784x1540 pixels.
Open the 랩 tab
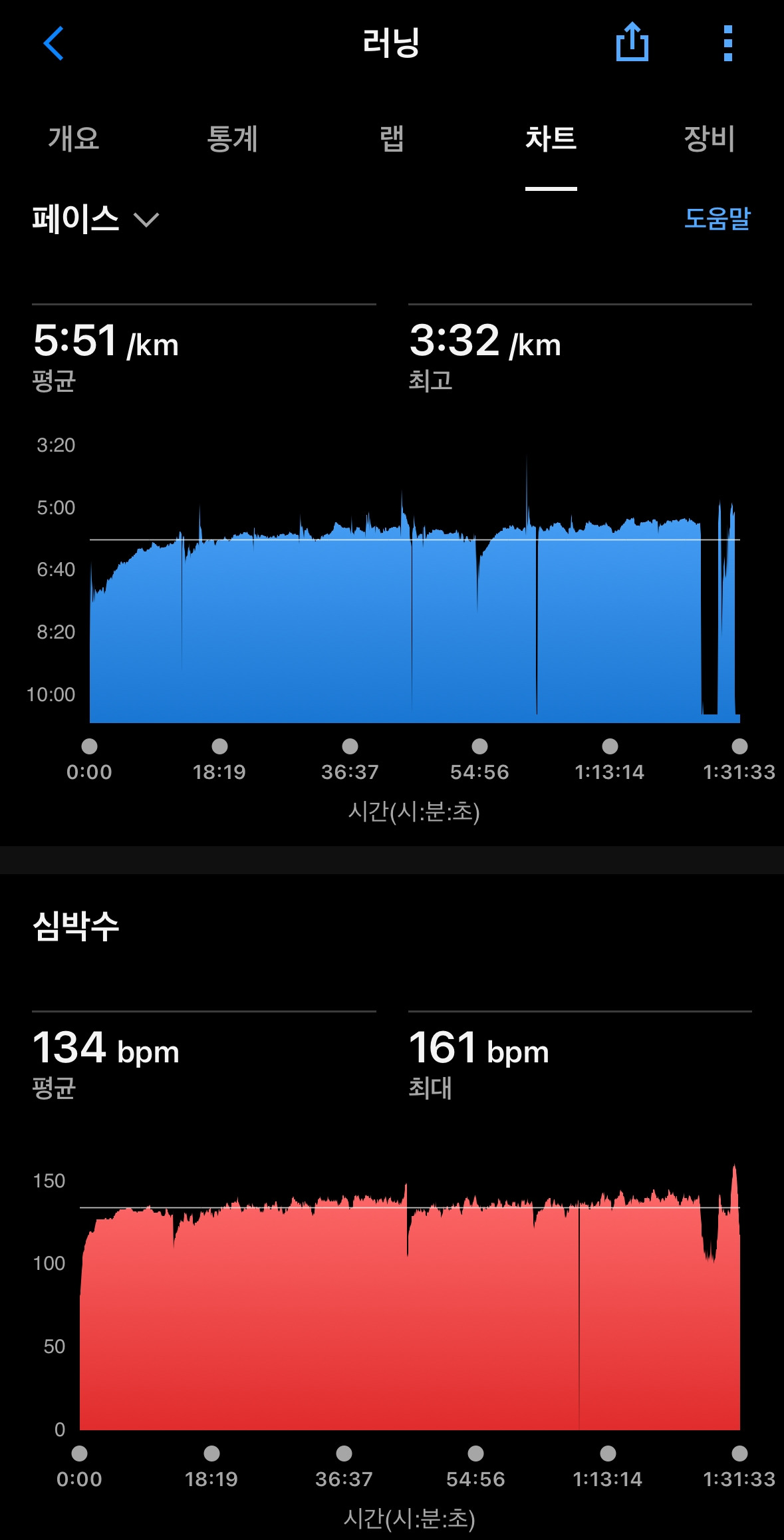392,139
